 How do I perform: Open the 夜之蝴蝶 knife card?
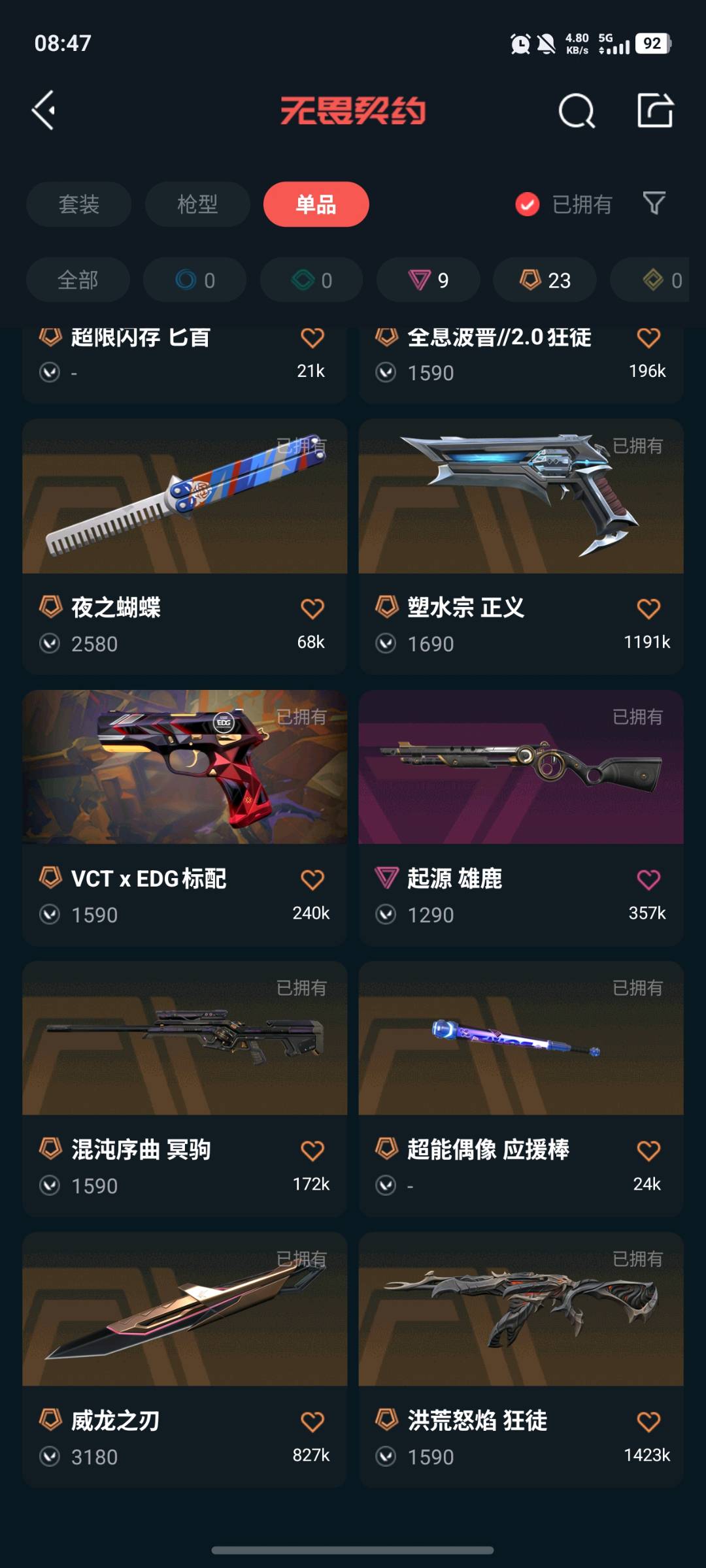tap(184, 523)
